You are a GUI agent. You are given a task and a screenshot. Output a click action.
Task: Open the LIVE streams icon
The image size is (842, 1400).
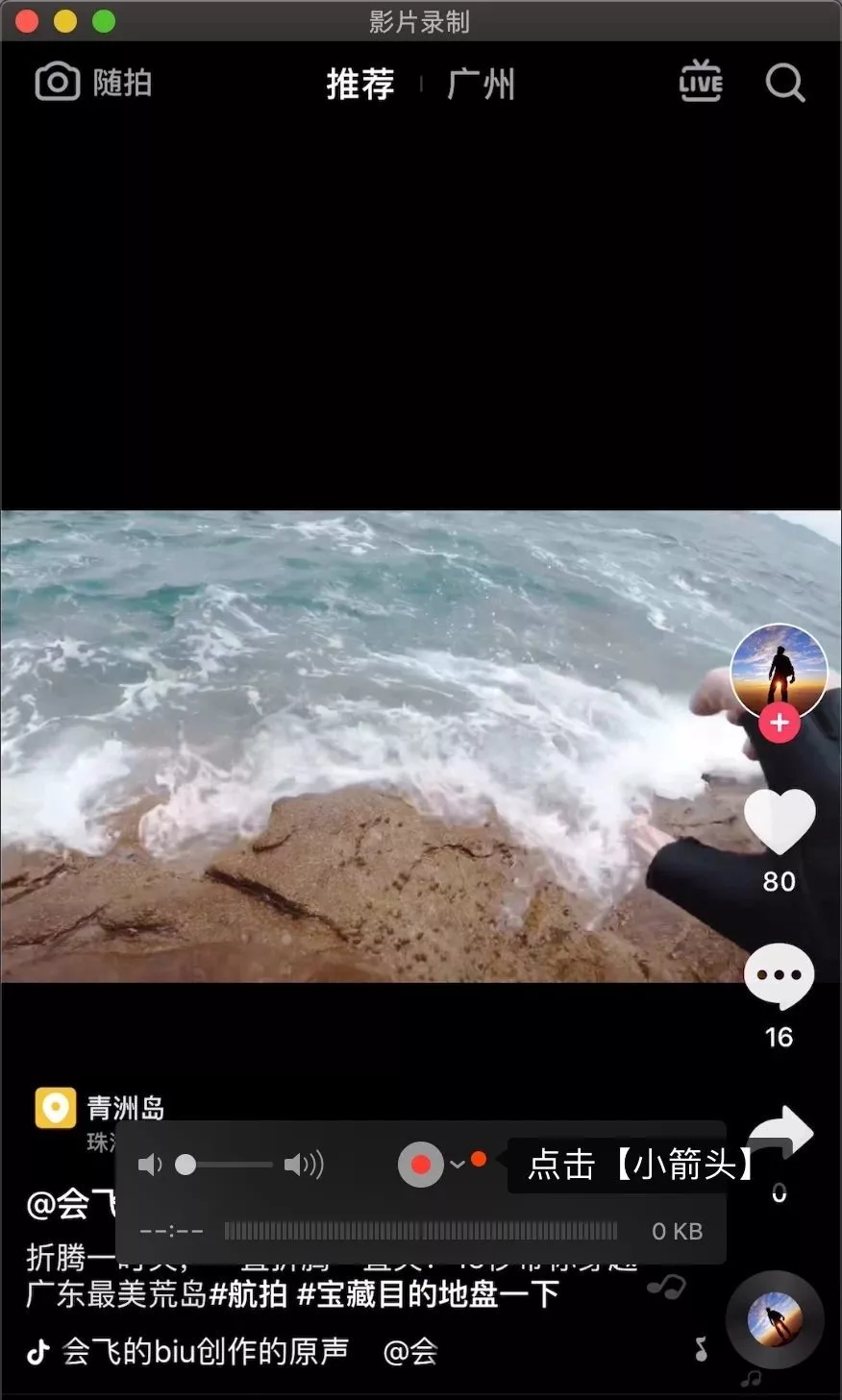(701, 82)
